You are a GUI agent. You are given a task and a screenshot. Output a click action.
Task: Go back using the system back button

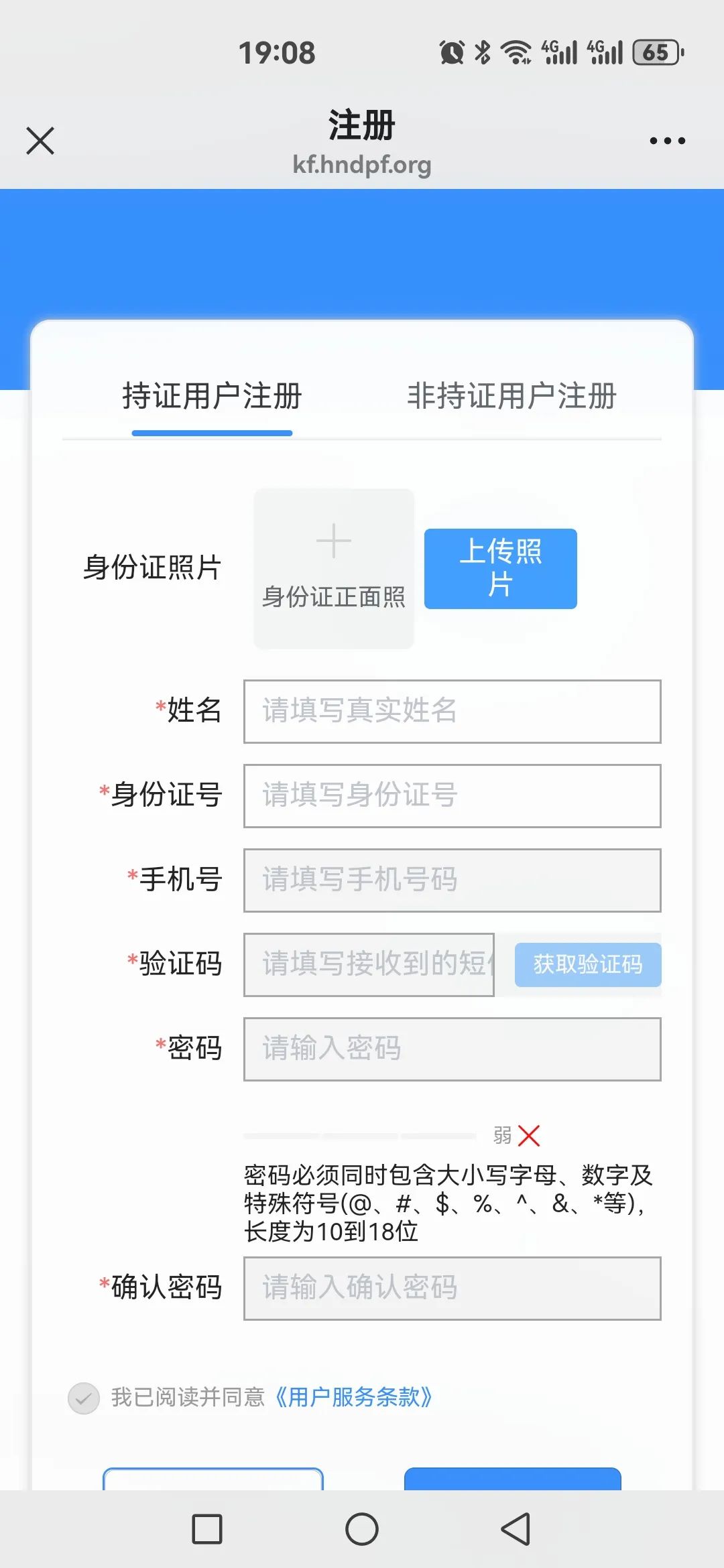pyautogui.click(x=516, y=1529)
